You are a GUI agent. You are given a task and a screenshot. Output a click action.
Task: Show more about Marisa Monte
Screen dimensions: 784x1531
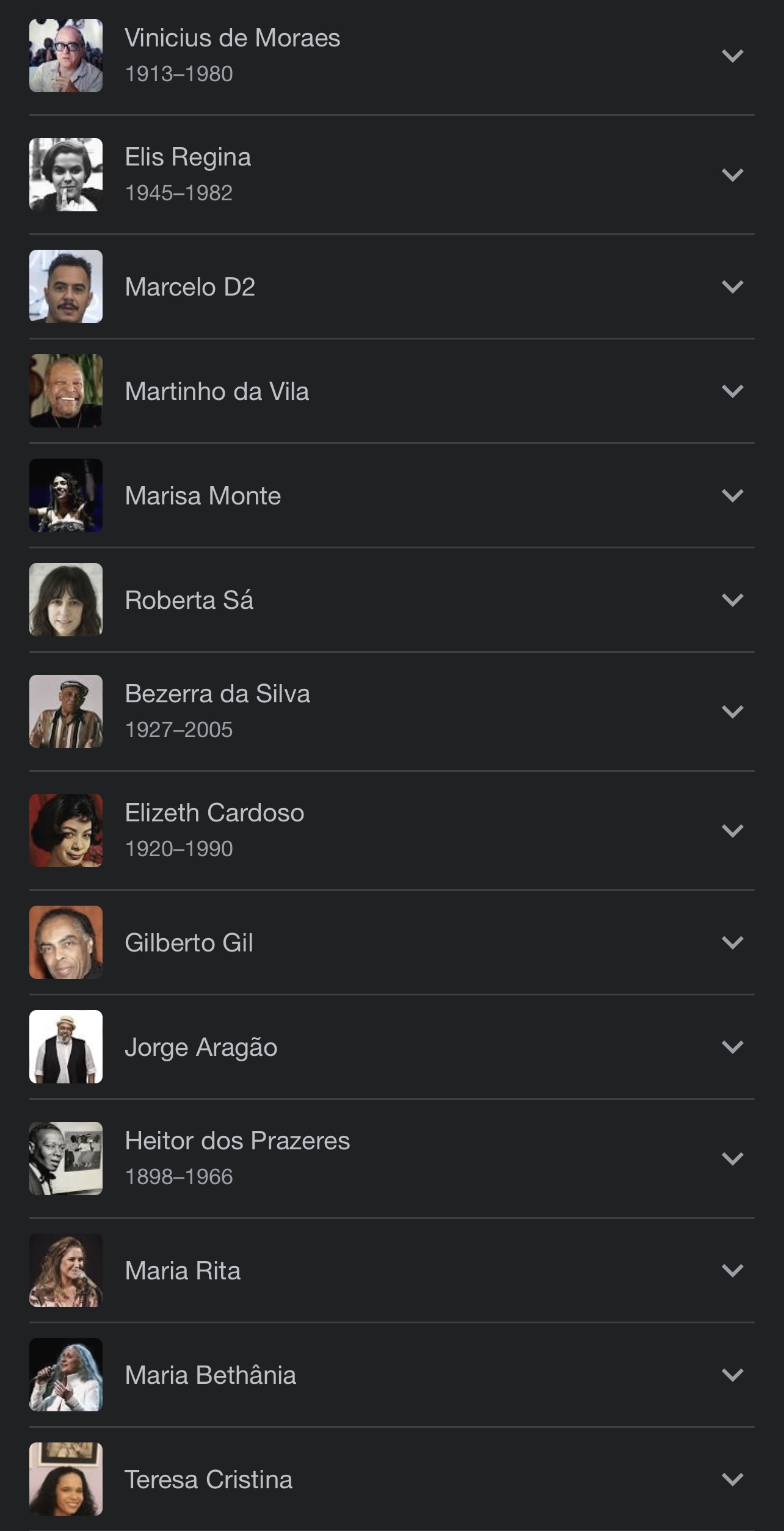coord(732,496)
